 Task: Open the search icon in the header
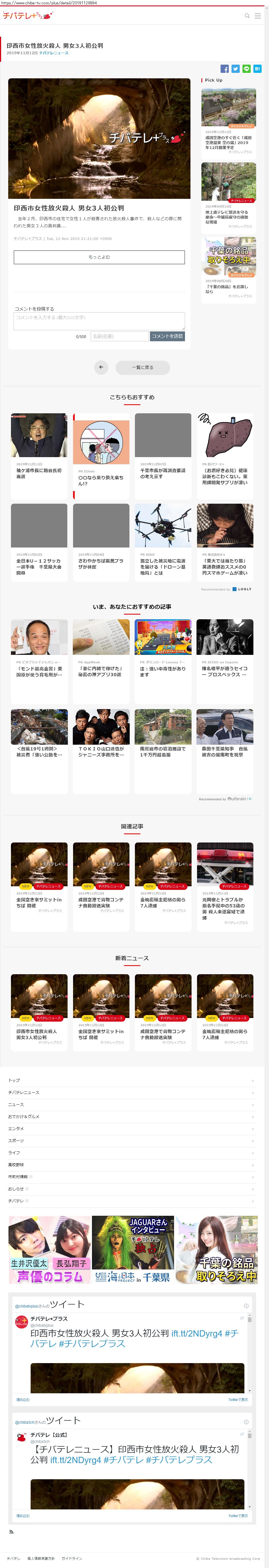click(247, 16)
